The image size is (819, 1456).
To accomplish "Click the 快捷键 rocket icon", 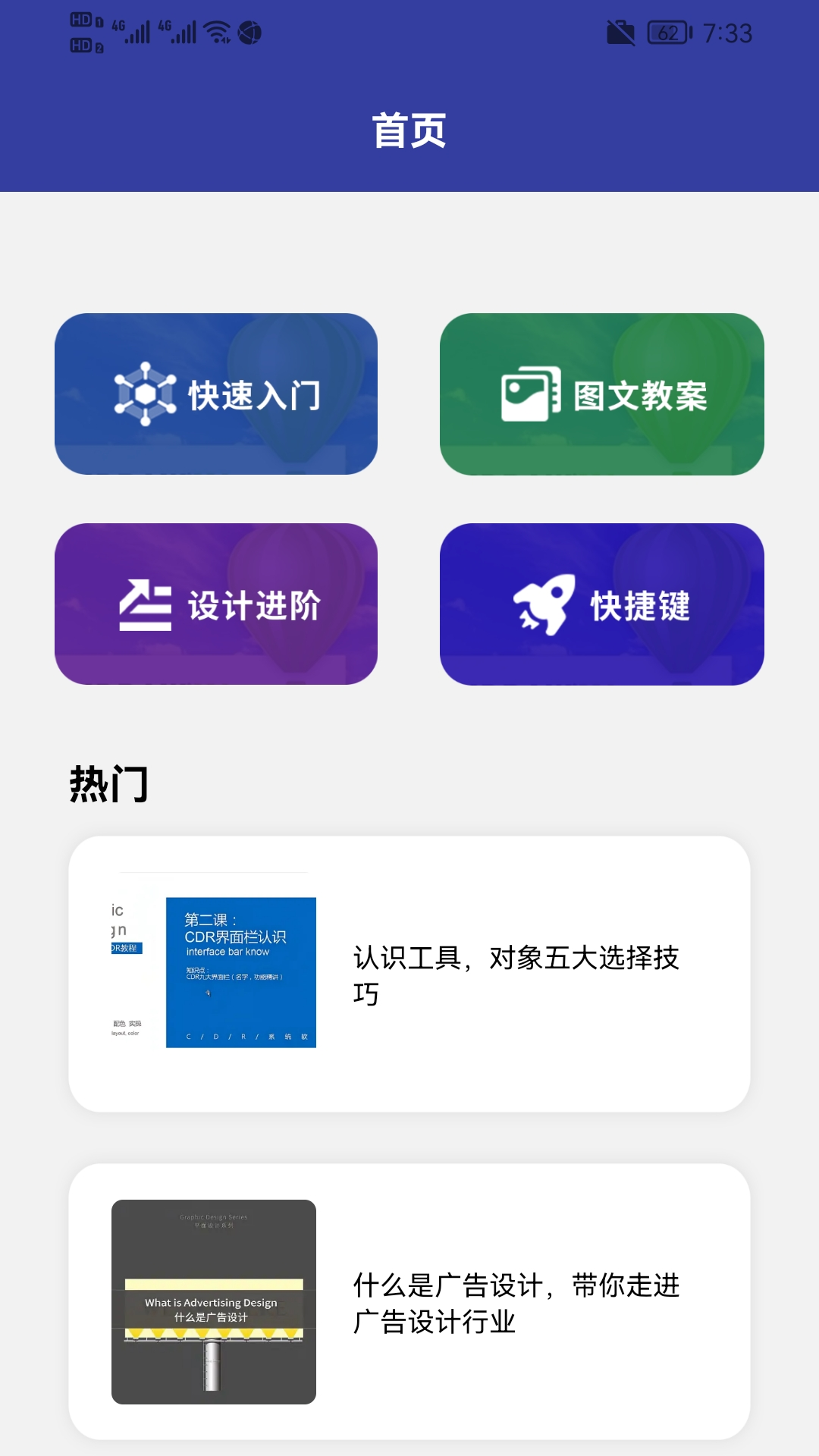I will tap(544, 604).
